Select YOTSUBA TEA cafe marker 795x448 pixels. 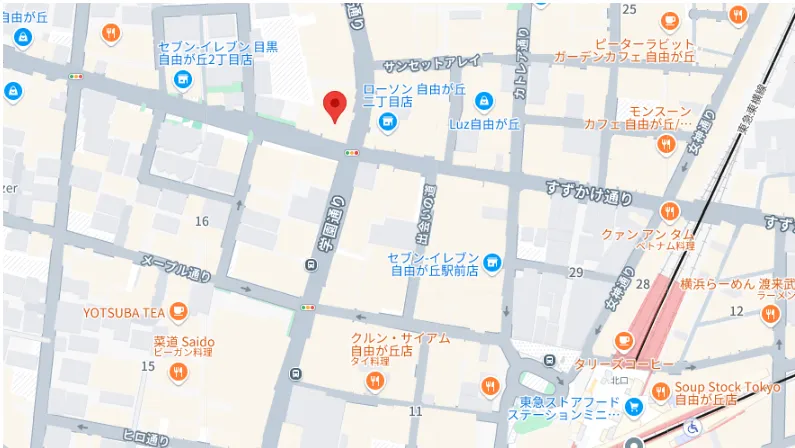[x=178, y=312]
